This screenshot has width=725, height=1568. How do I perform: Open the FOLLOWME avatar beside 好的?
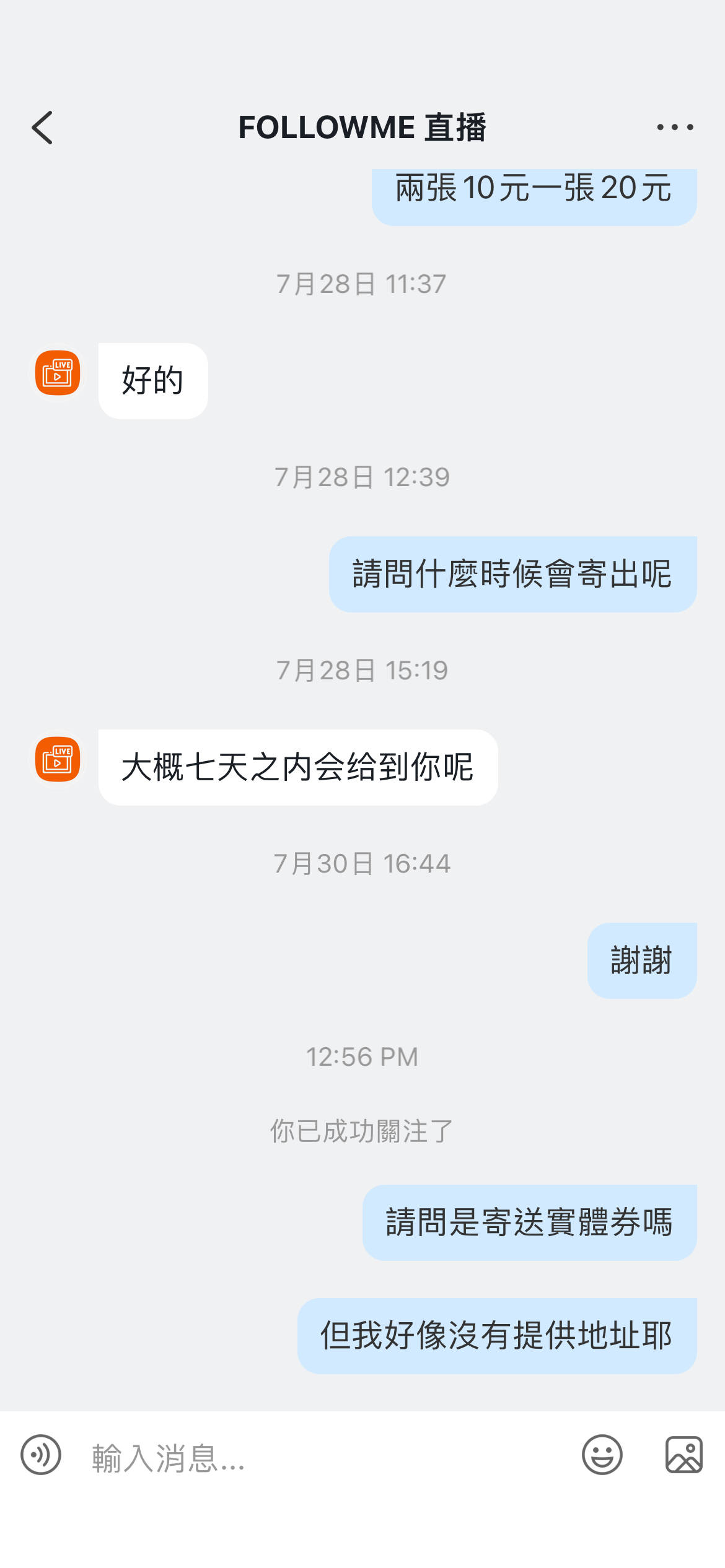pos(58,373)
